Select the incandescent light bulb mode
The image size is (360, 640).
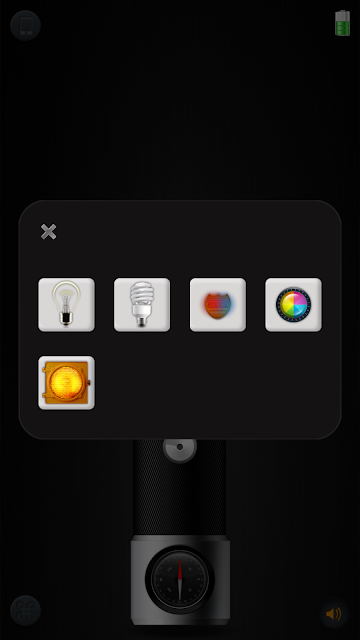pos(67,305)
